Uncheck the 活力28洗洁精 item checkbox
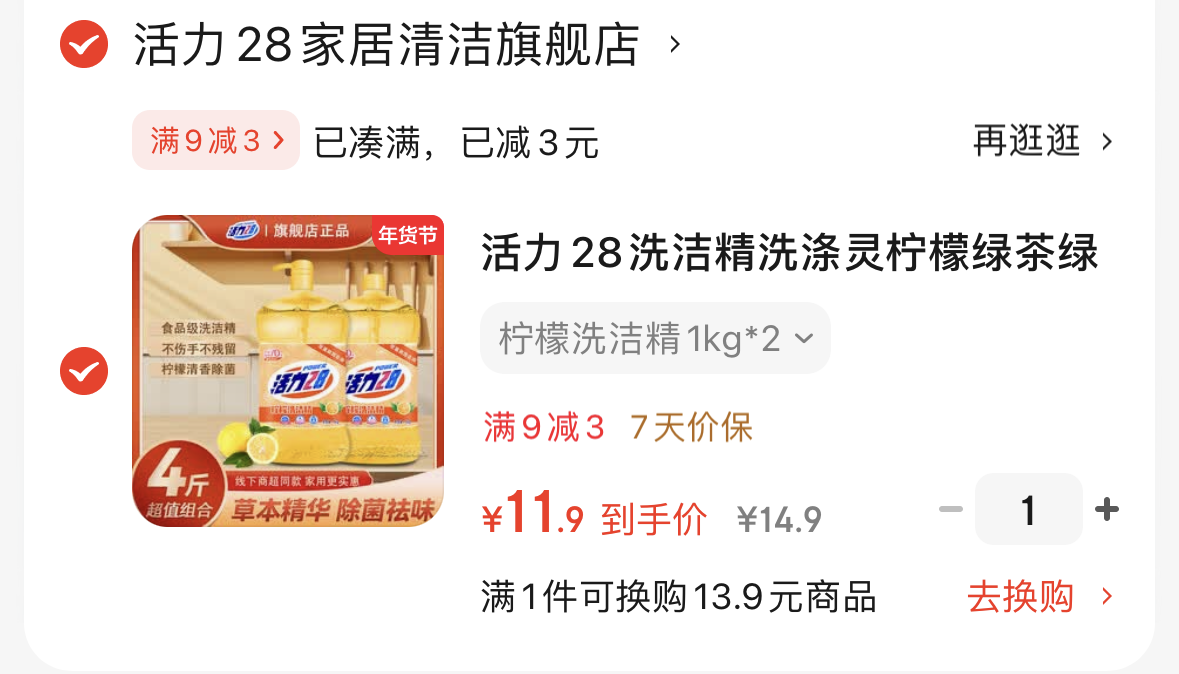The height and width of the screenshot is (674, 1179). point(84,372)
